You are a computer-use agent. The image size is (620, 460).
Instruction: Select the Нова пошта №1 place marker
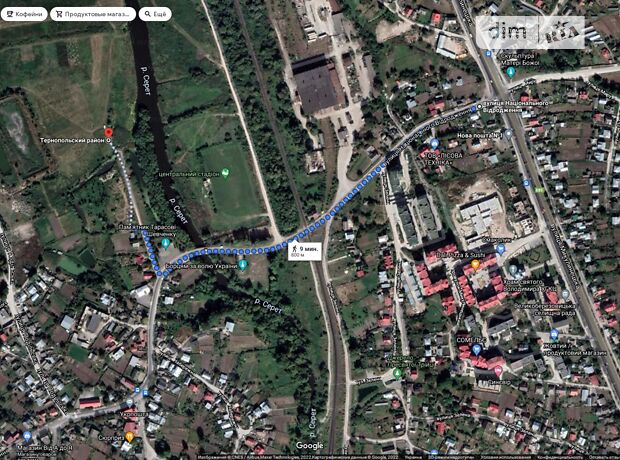point(508,133)
